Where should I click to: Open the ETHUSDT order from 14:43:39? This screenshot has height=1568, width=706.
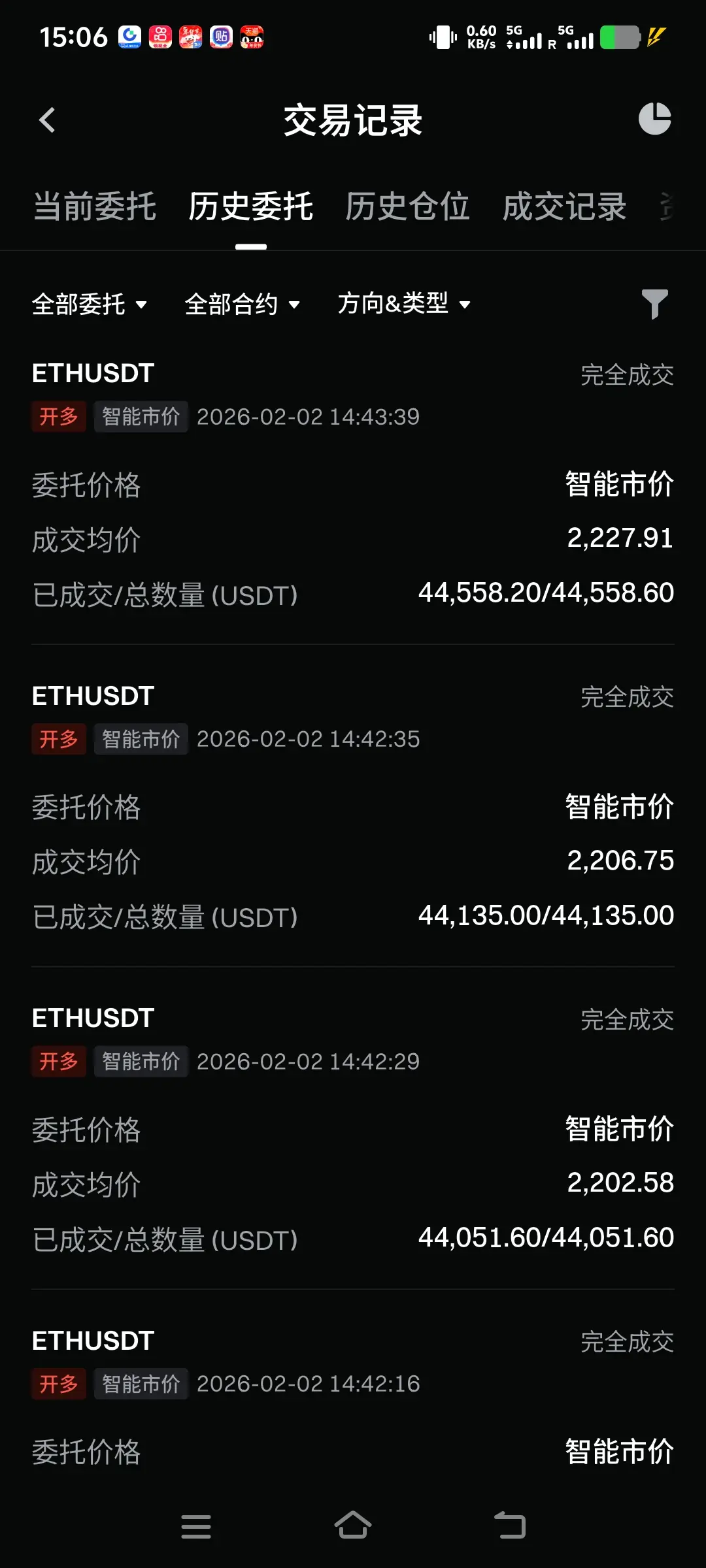tap(353, 483)
